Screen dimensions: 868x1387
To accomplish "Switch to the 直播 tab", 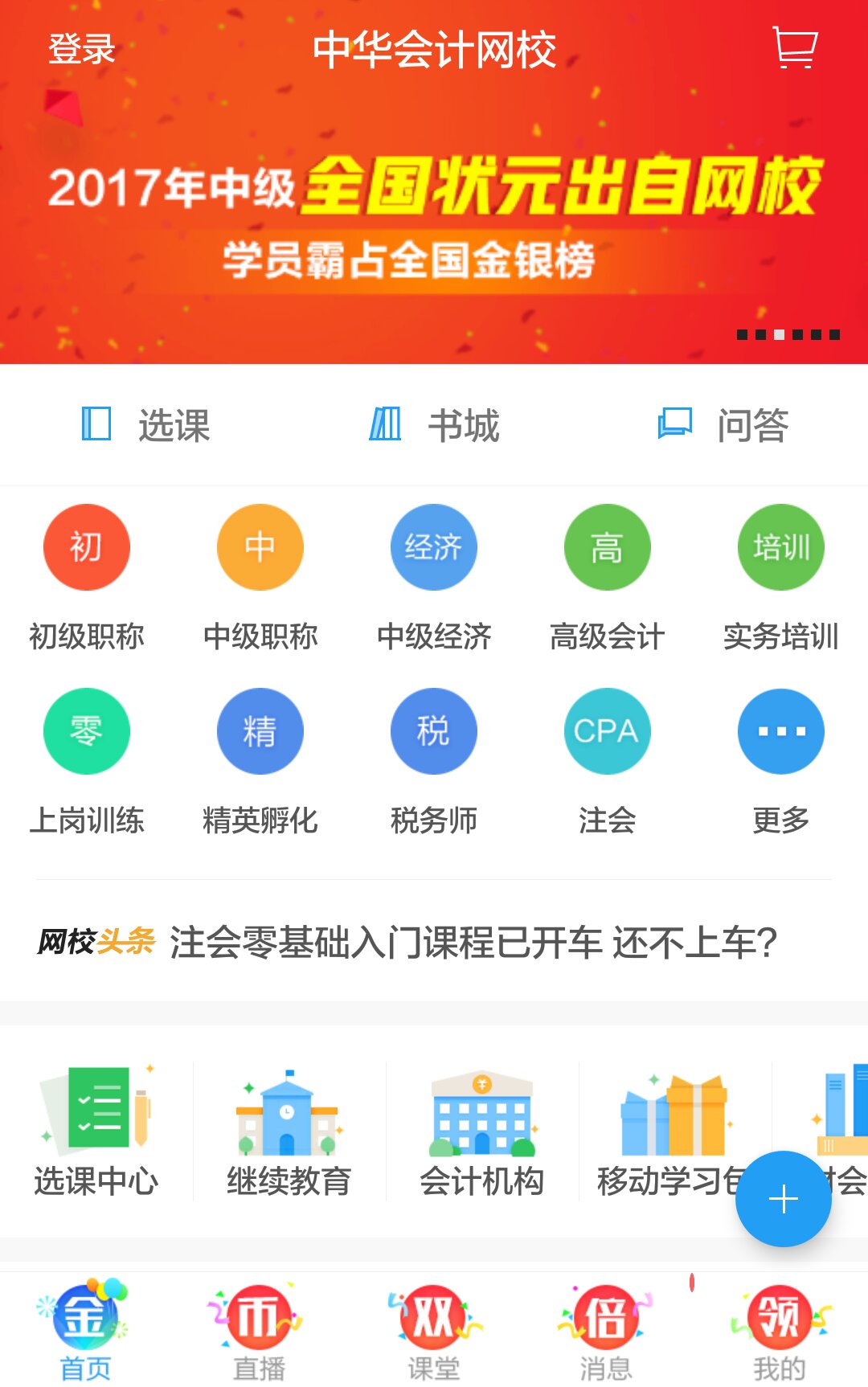I will pos(259,1331).
